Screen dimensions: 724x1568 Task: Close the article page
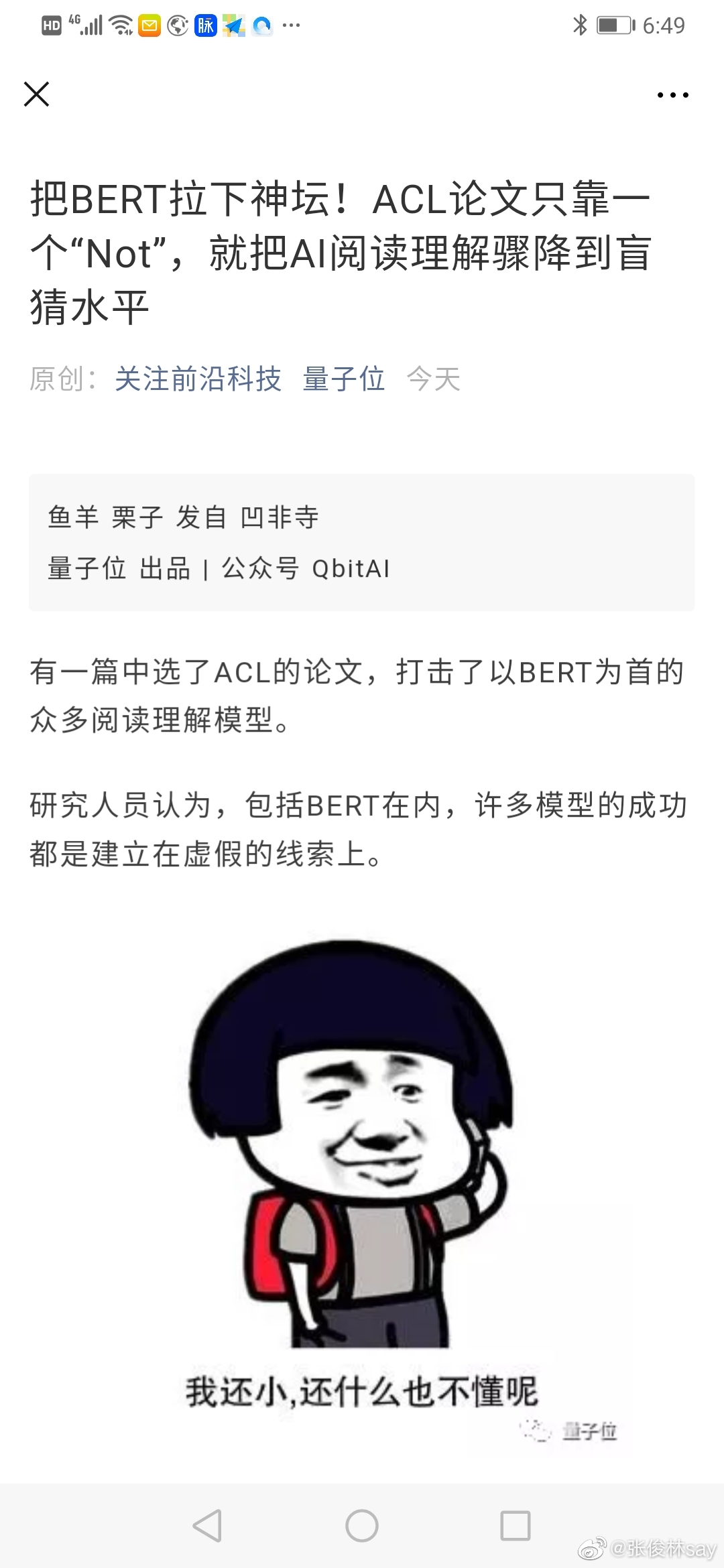pyautogui.click(x=37, y=94)
